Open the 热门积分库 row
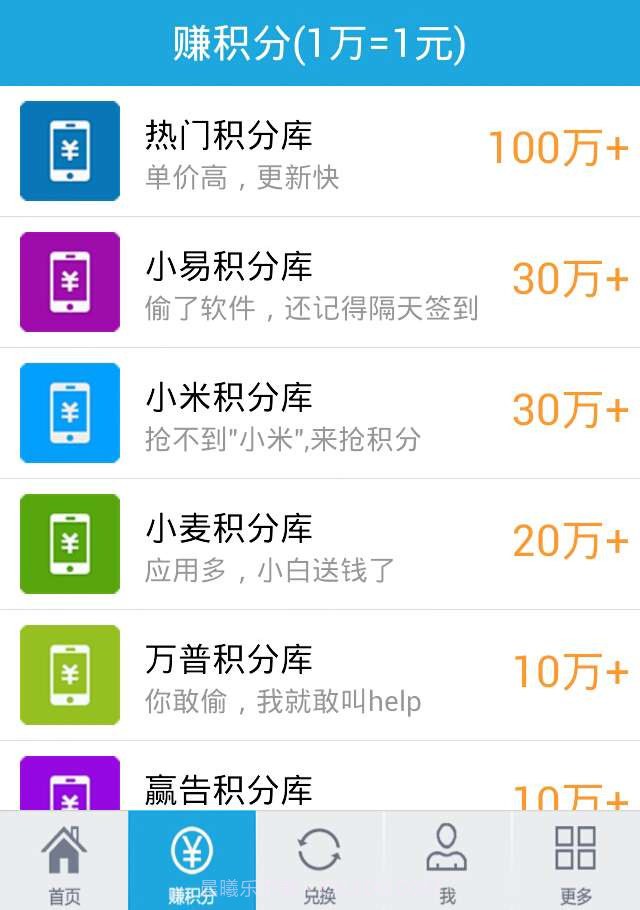The width and height of the screenshot is (640, 910). pyautogui.click(x=320, y=152)
